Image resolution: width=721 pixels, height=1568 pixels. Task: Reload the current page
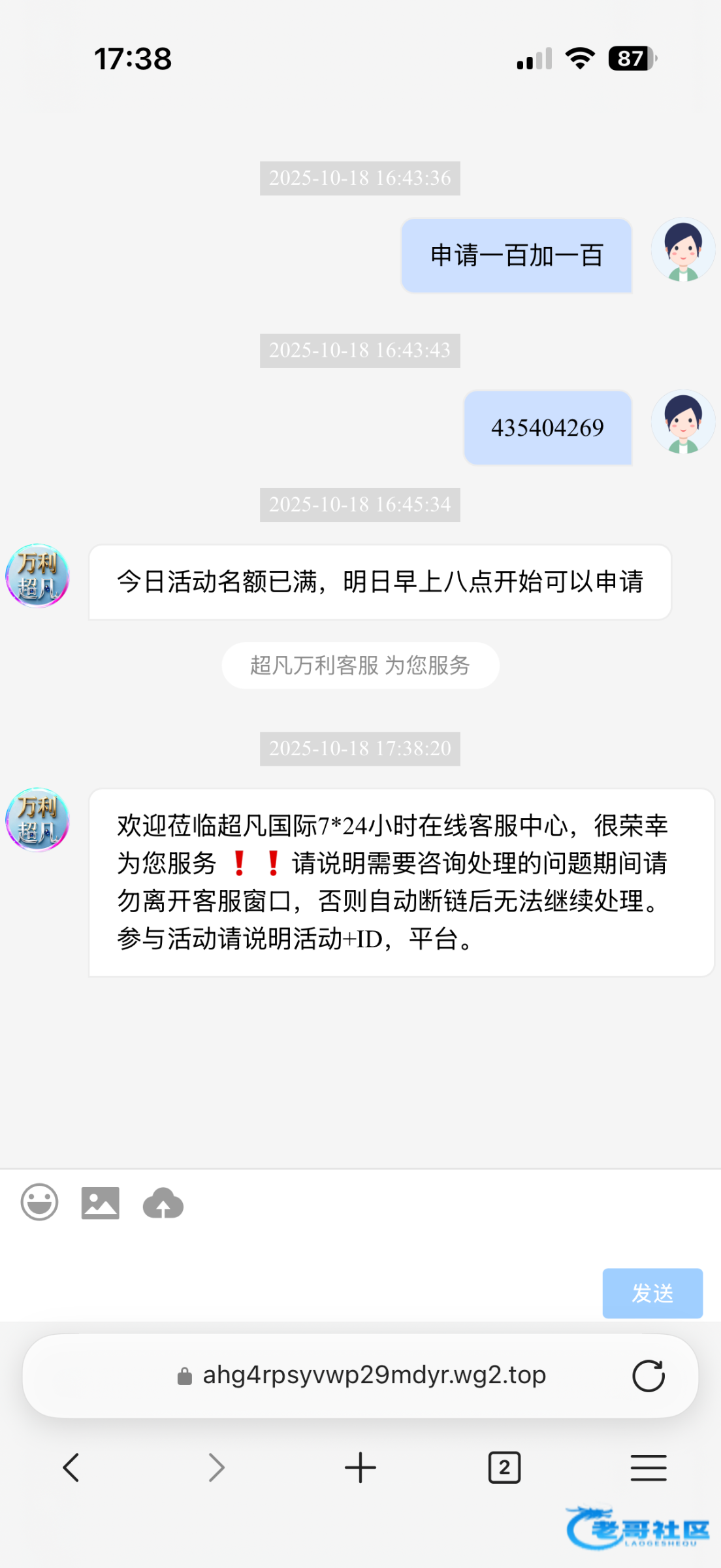tap(648, 1376)
